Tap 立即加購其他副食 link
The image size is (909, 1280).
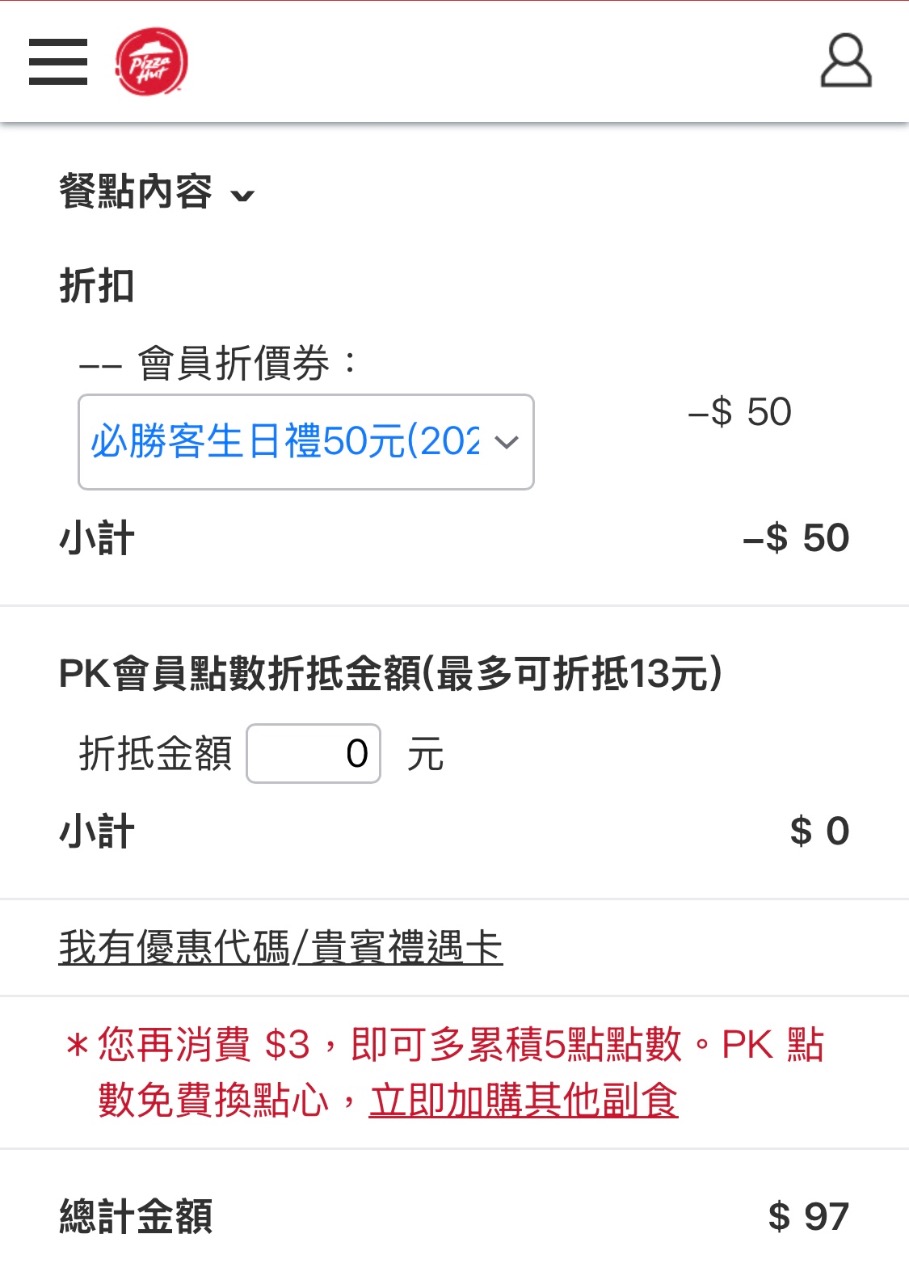523,1101
